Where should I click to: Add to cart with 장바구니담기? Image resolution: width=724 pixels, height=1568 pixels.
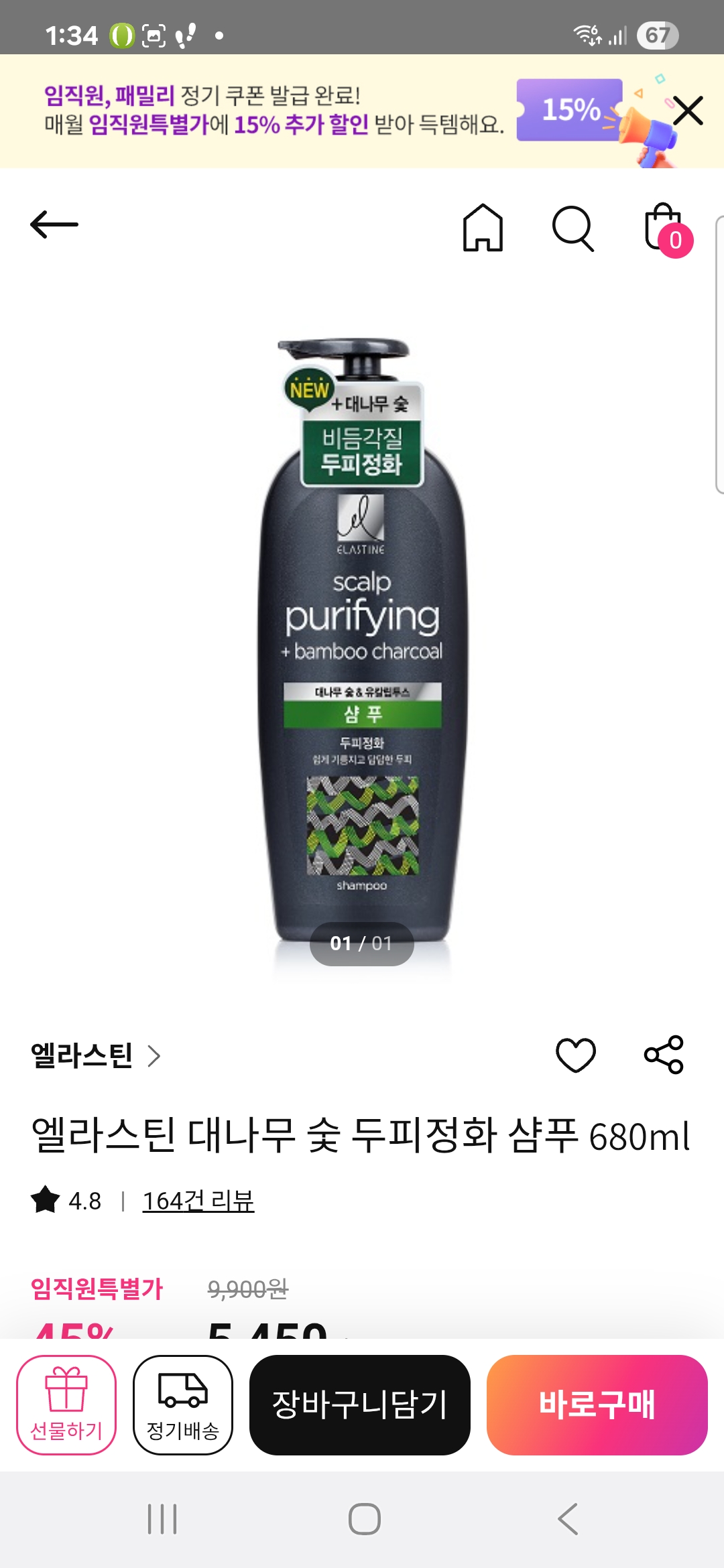pyautogui.click(x=360, y=1404)
